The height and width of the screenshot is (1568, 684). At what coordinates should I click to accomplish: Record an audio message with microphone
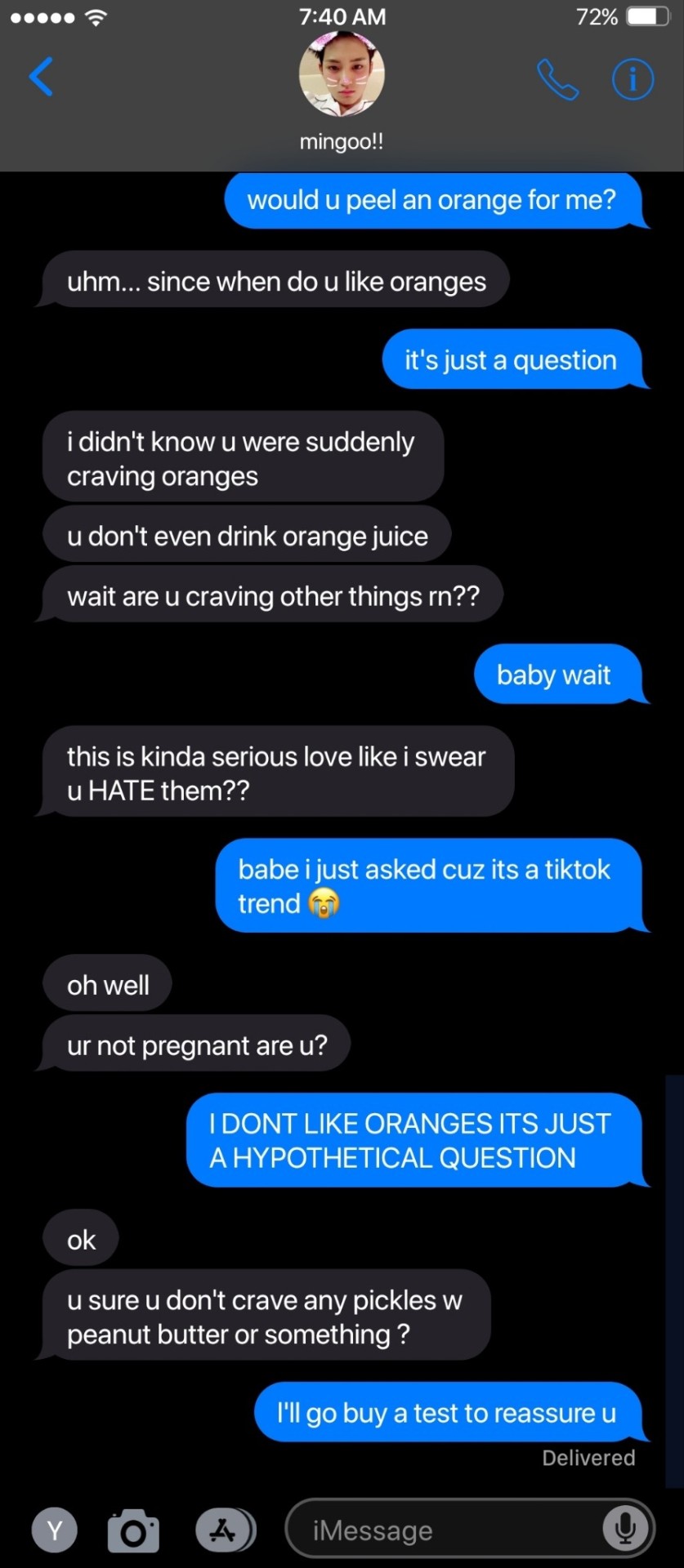coord(625,1528)
